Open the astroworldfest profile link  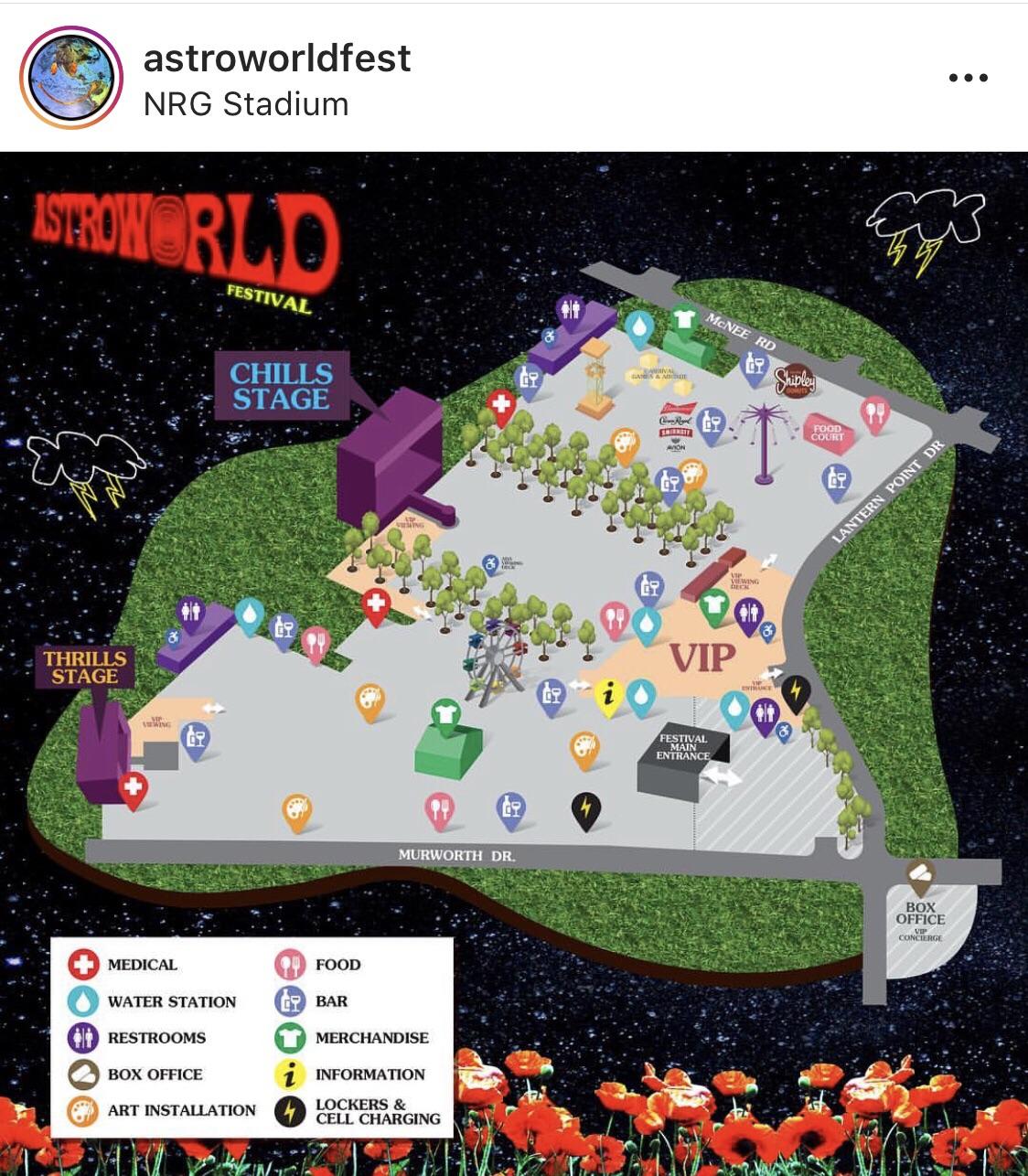click(x=277, y=60)
